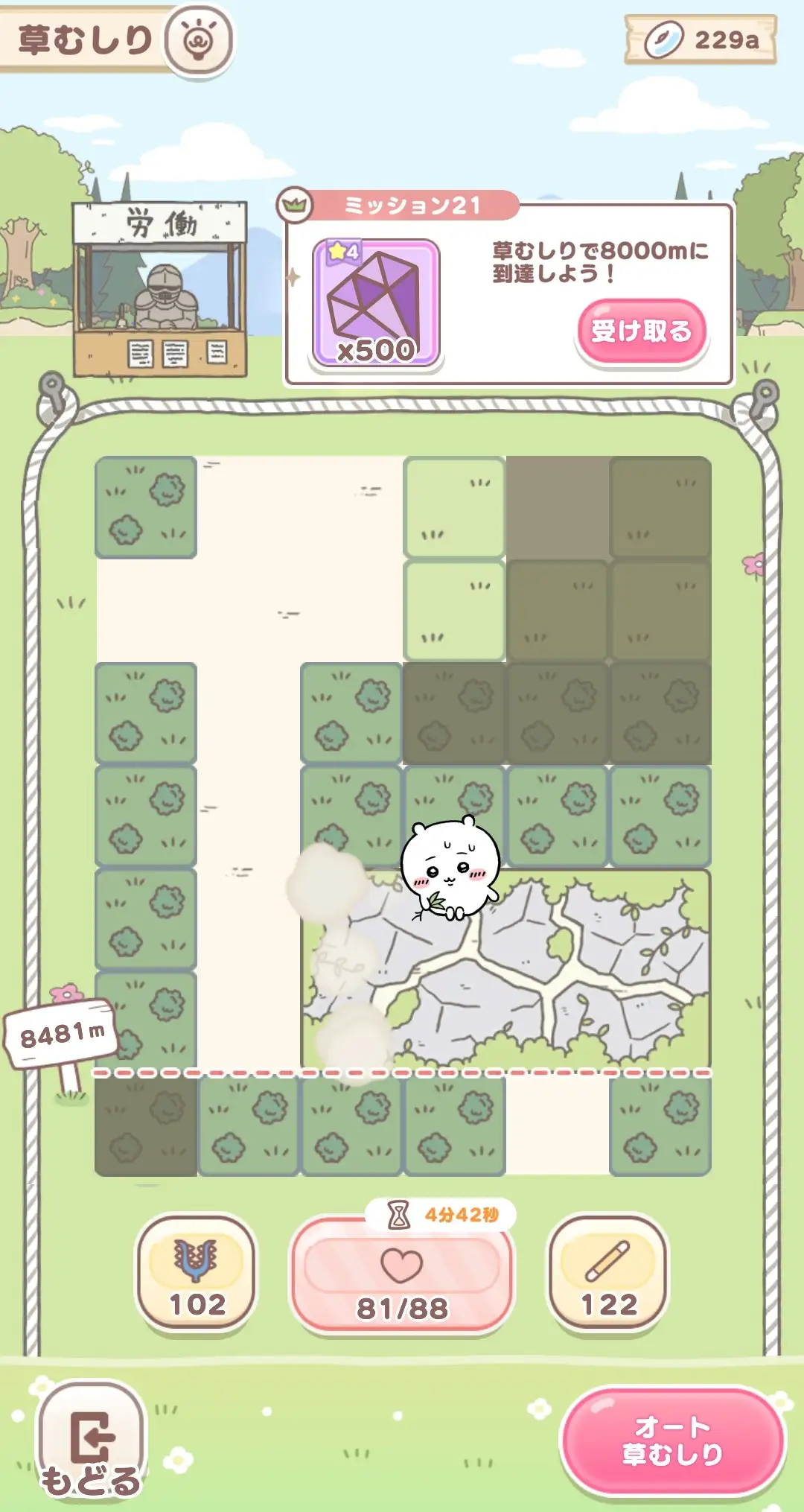The height and width of the screenshot is (1512, 804).
Task: Tap 受け取る to claim mission reward
Action: coord(641,331)
